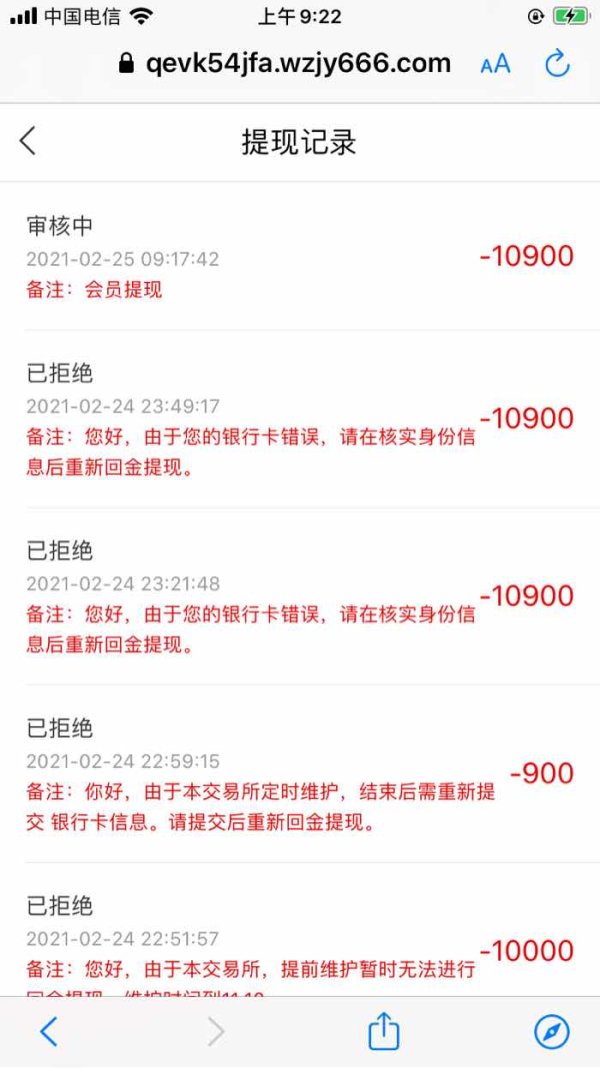
Task: Open the share sheet
Action: [383, 1030]
